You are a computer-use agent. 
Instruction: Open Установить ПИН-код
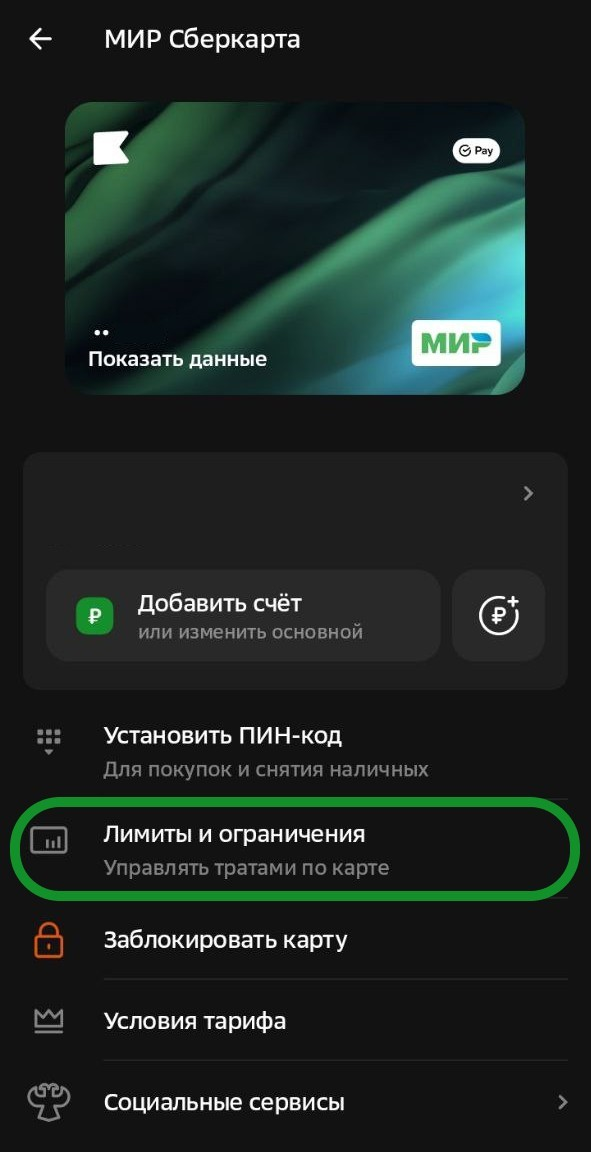296,750
